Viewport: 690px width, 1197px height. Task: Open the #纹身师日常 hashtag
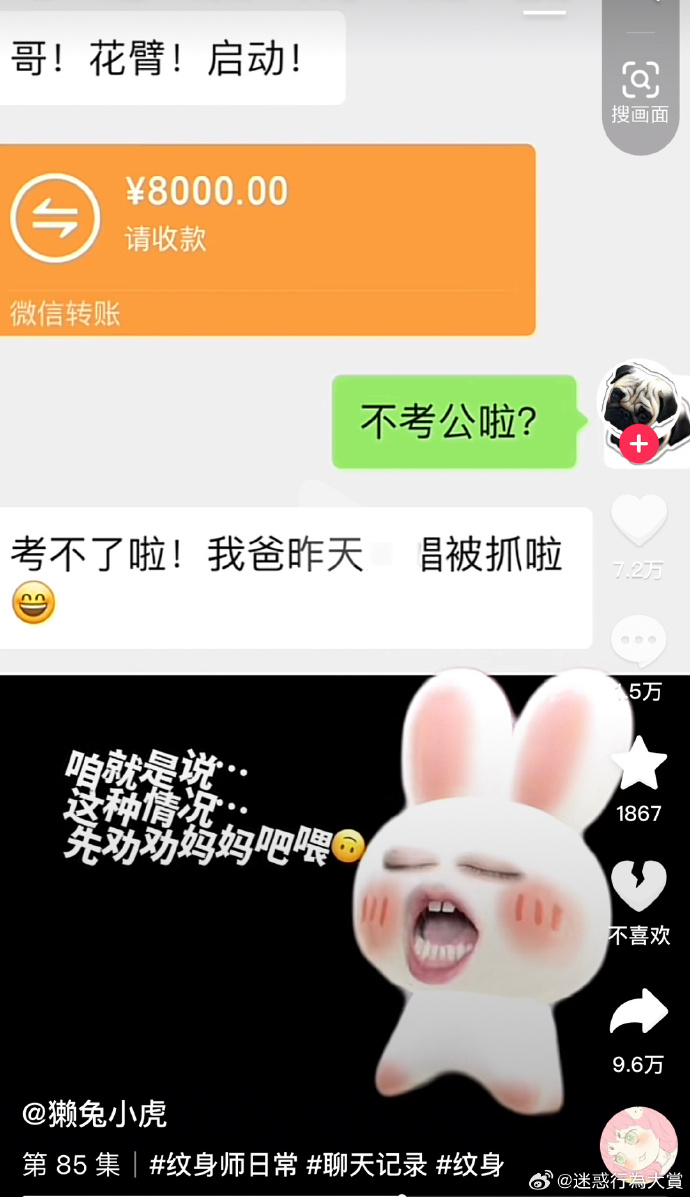[224, 1164]
